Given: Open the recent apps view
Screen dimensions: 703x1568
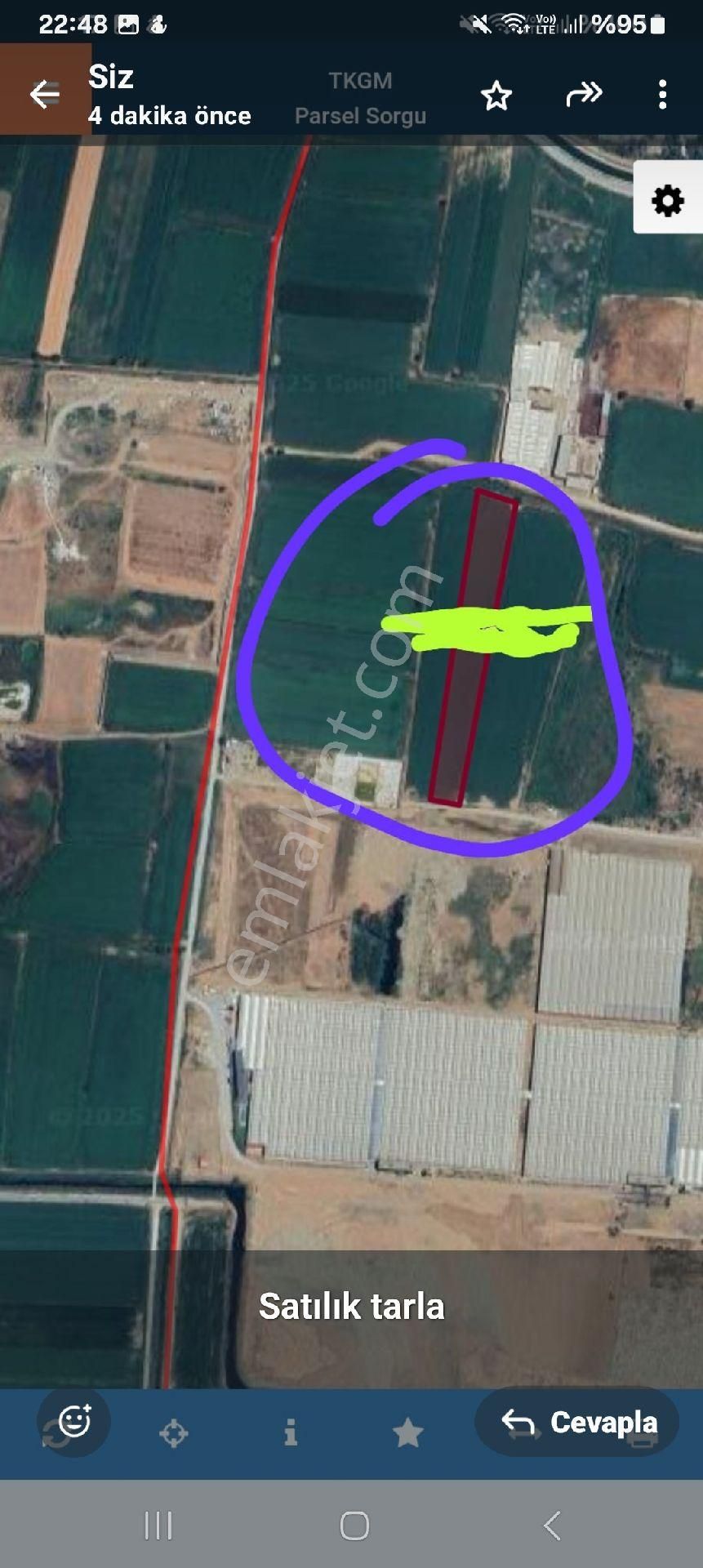Looking at the screenshot, I should (158, 1525).
